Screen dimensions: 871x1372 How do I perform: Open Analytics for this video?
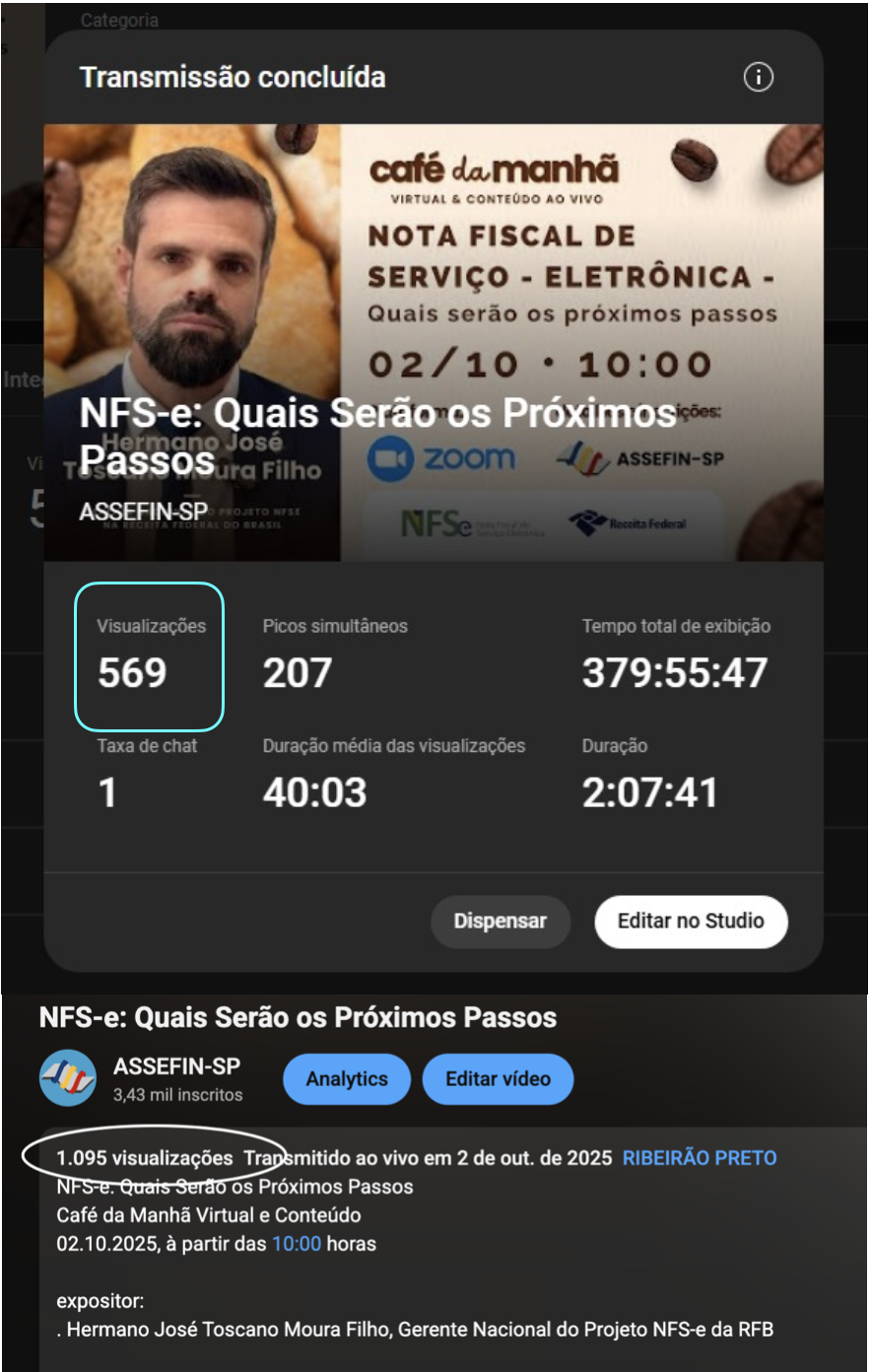tap(347, 1079)
